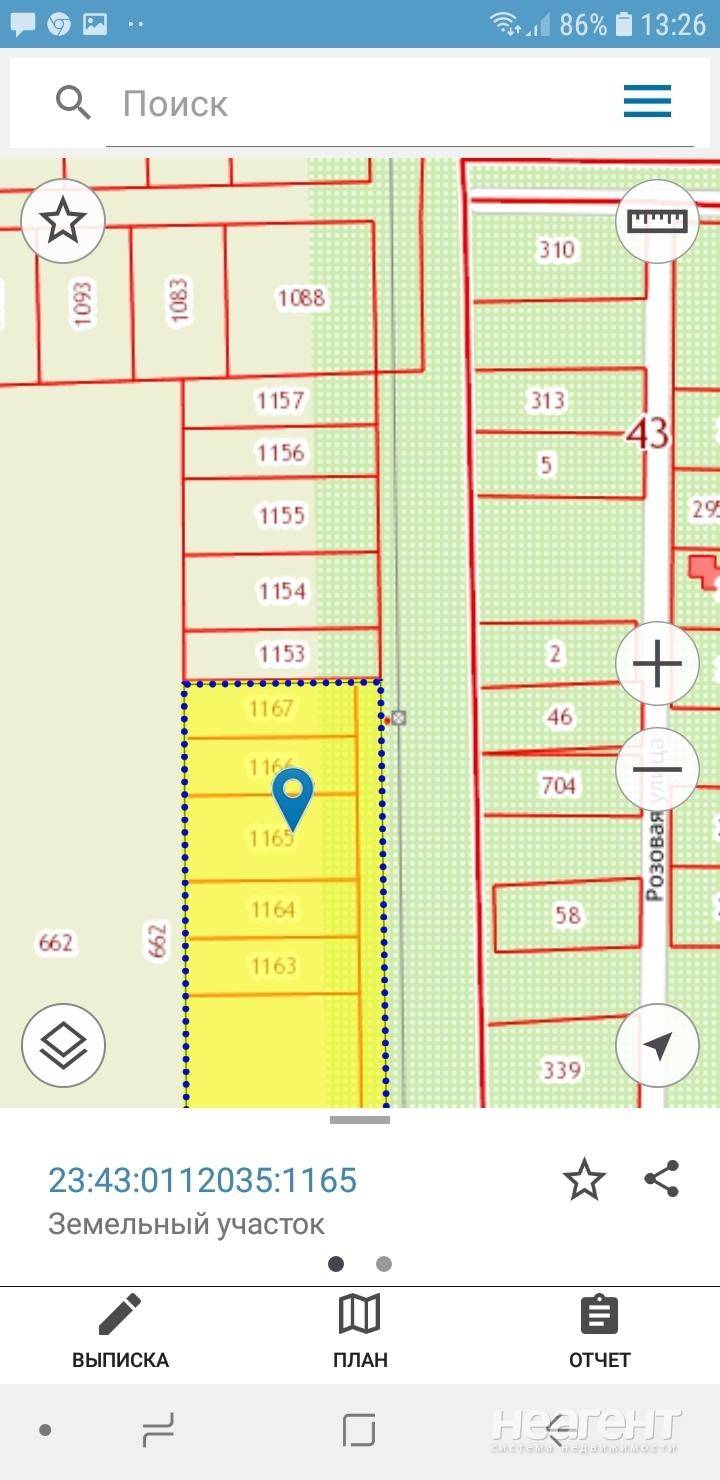Select parcel 1155 on the map
This screenshot has height=1480, width=720.
click(x=281, y=516)
